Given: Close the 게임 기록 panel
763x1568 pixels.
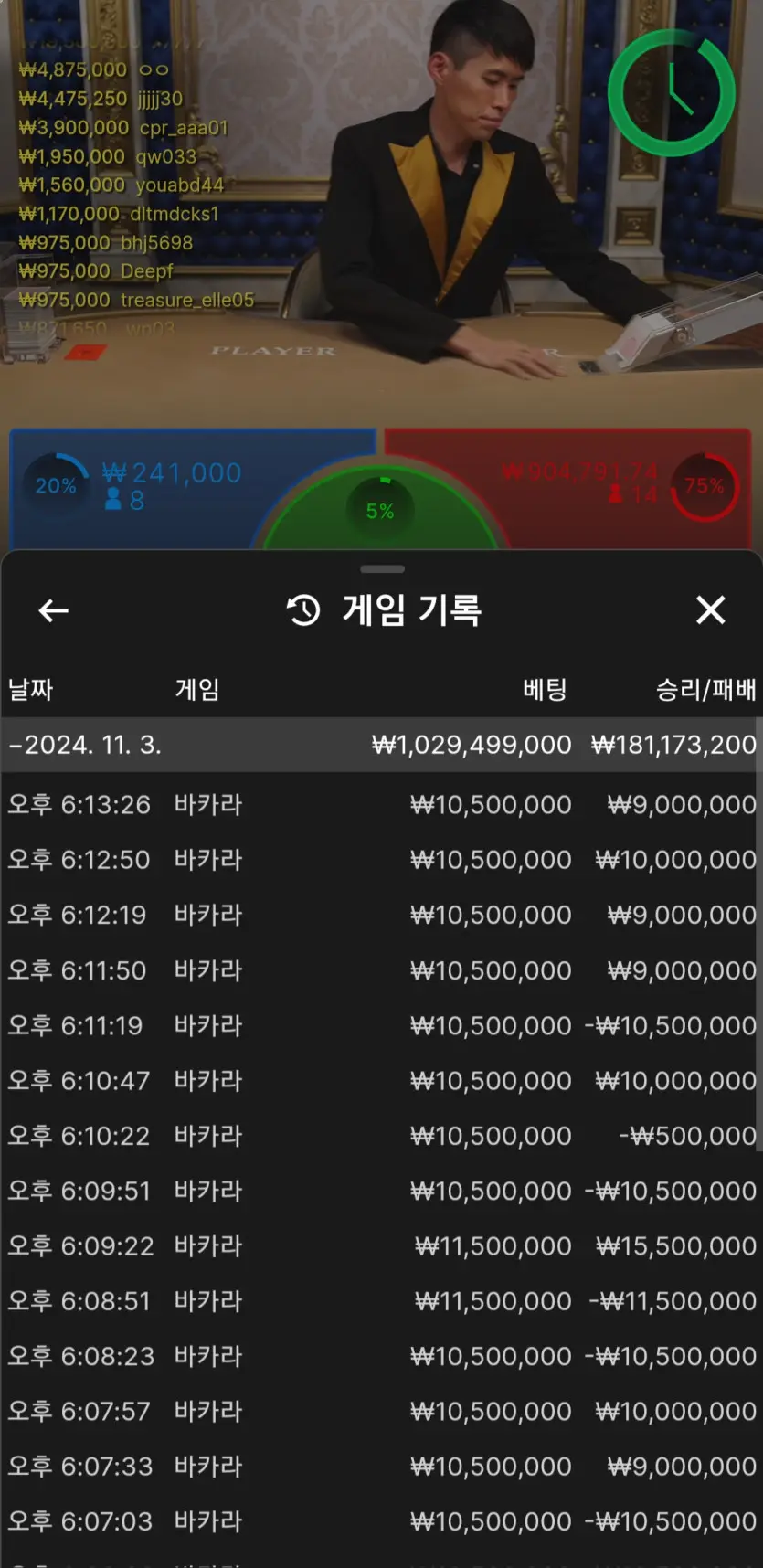Looking at the screenshot, I should click(x=710, y=610).
